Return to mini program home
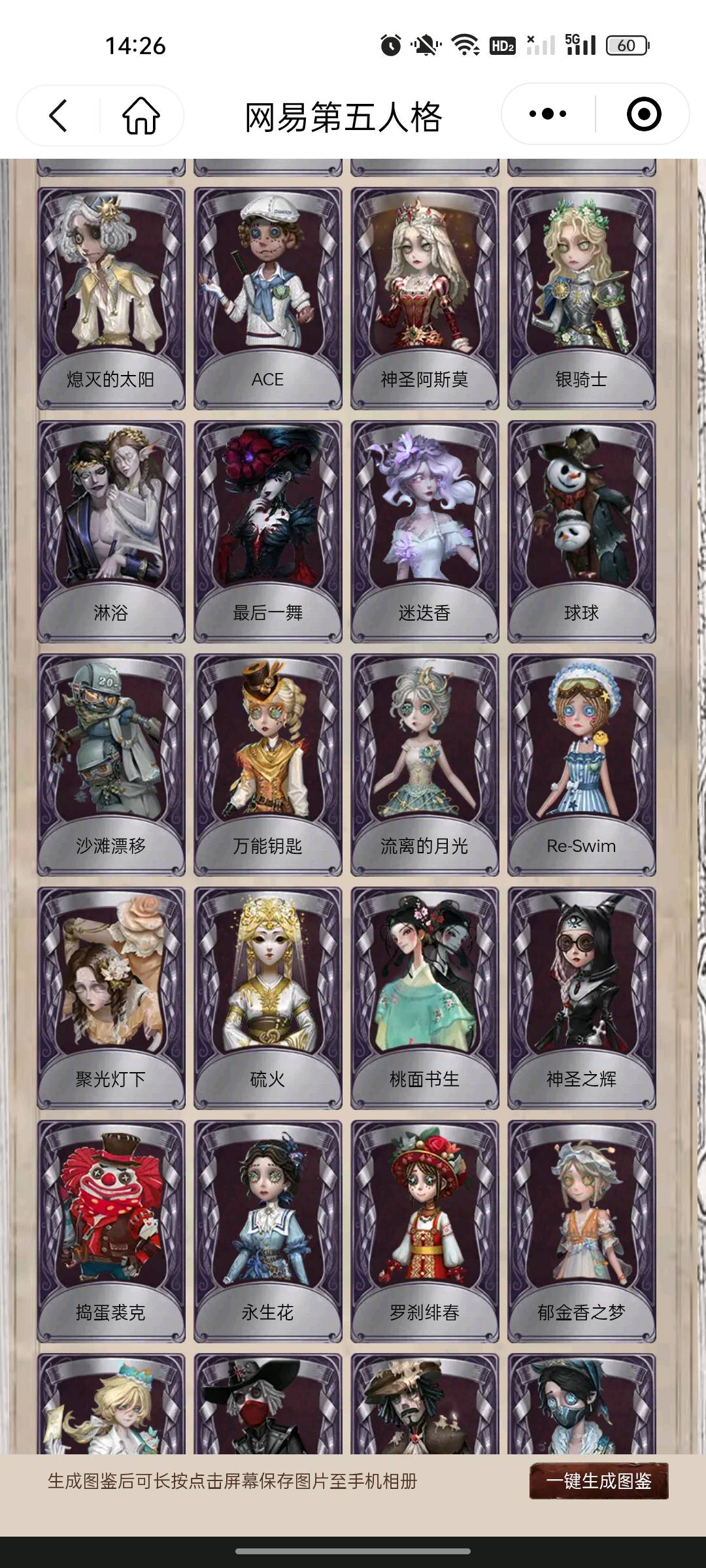This screenshot has height=1568, width=706. 141,116
